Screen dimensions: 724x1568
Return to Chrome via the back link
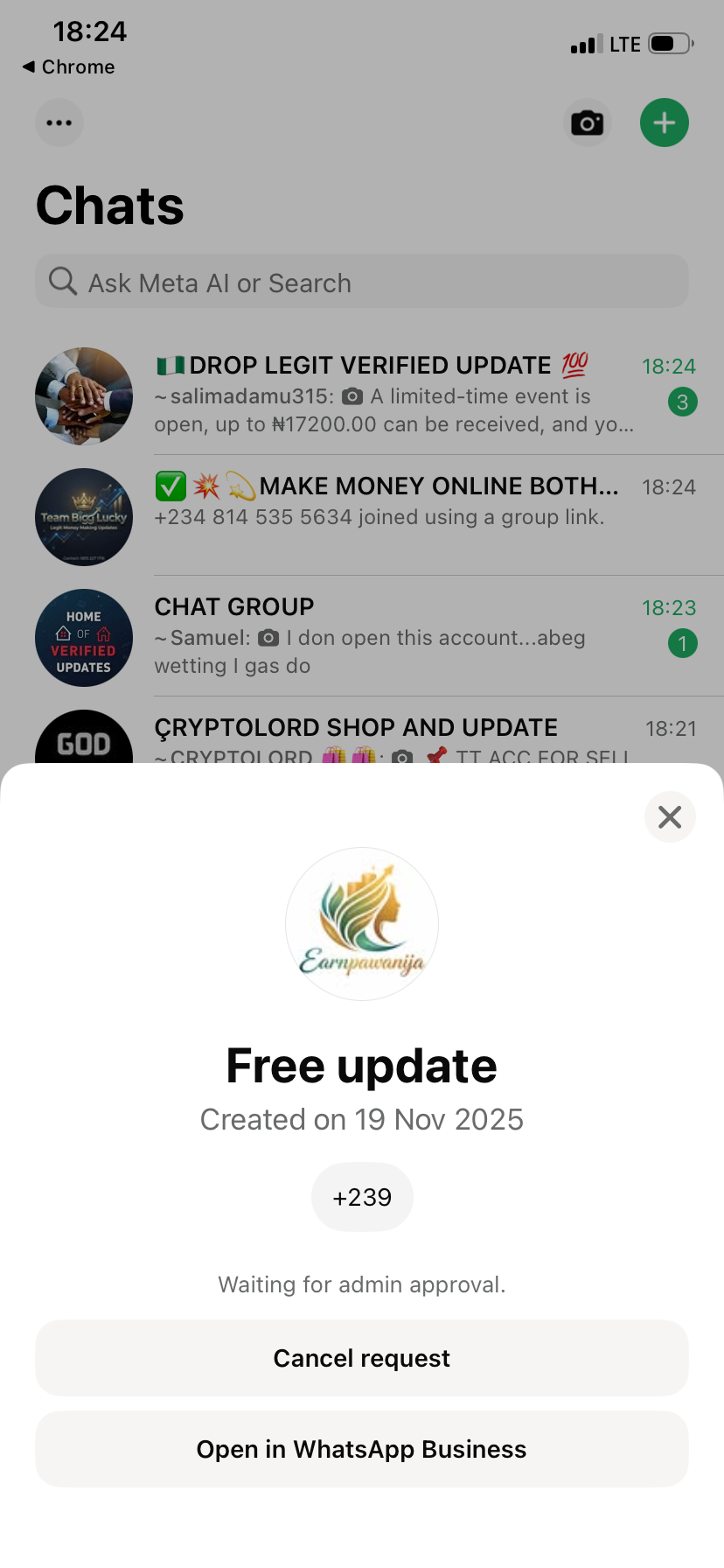(68, 67)
